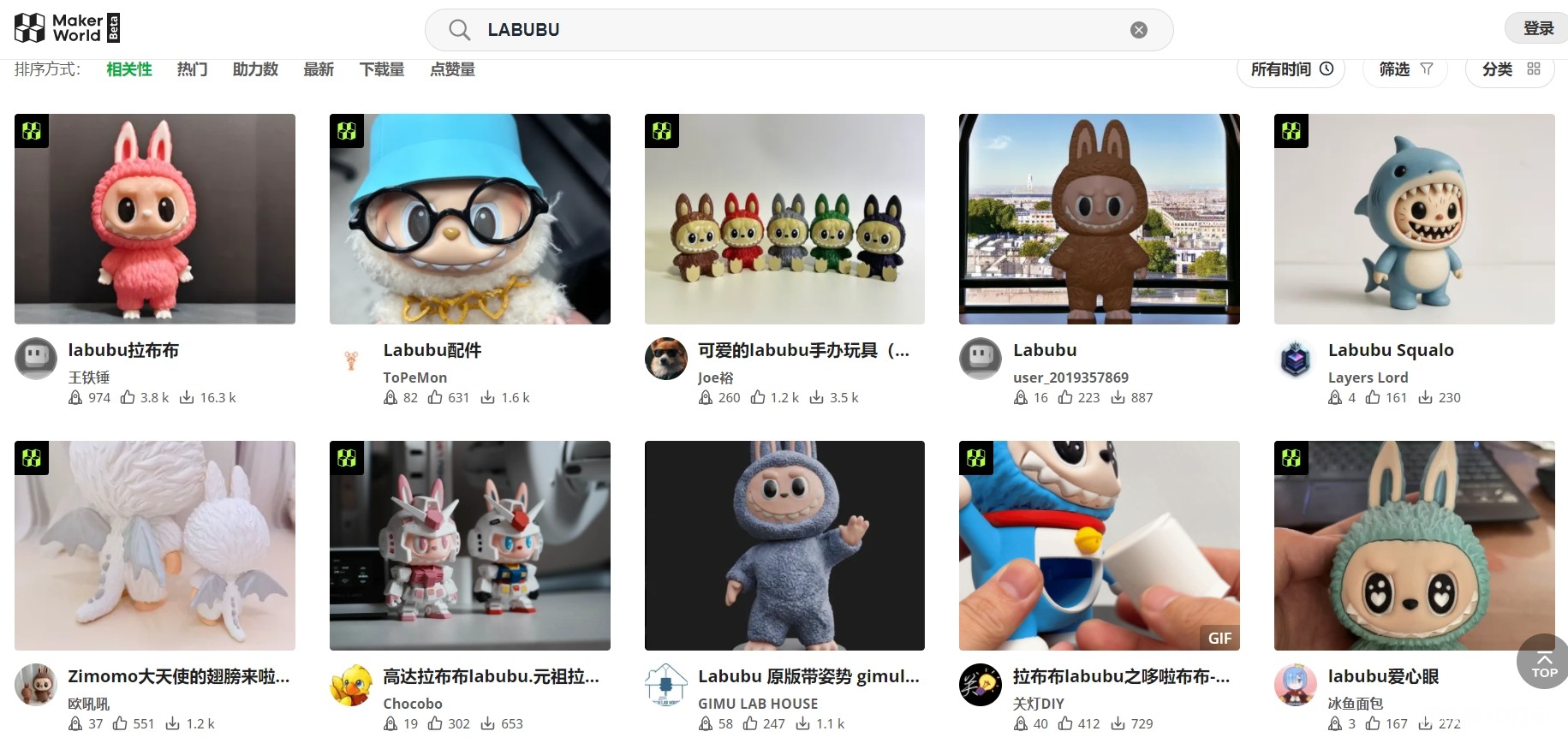This screenshot has width=1568, height=755.
Task: Clear the LABUBU search text
Action: pyautogui.click(x=1138, y=30)
